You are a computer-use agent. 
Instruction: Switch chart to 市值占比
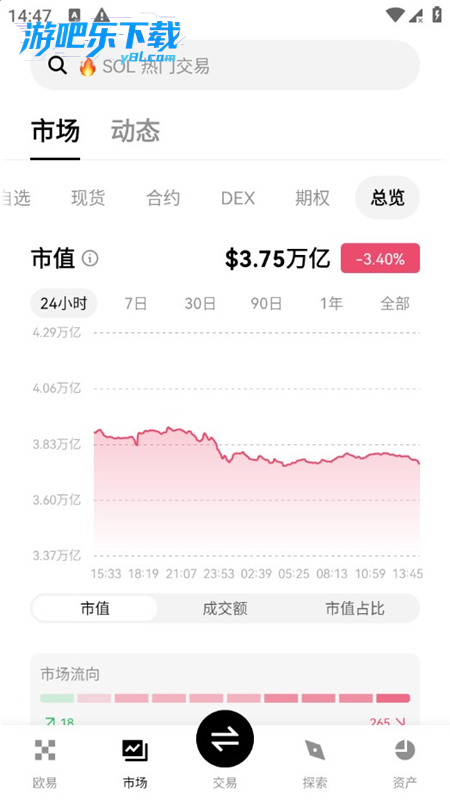355,608
